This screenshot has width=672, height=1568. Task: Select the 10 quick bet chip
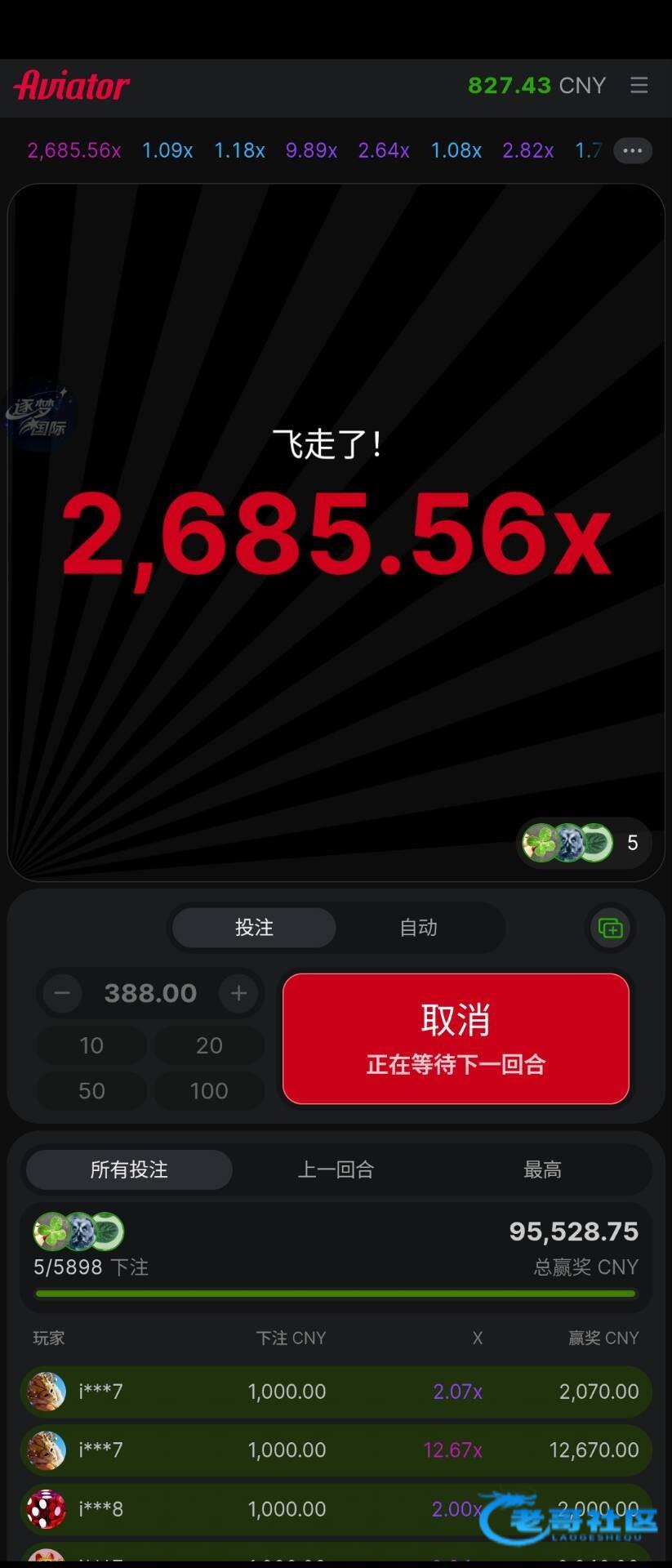(91, 1045)
